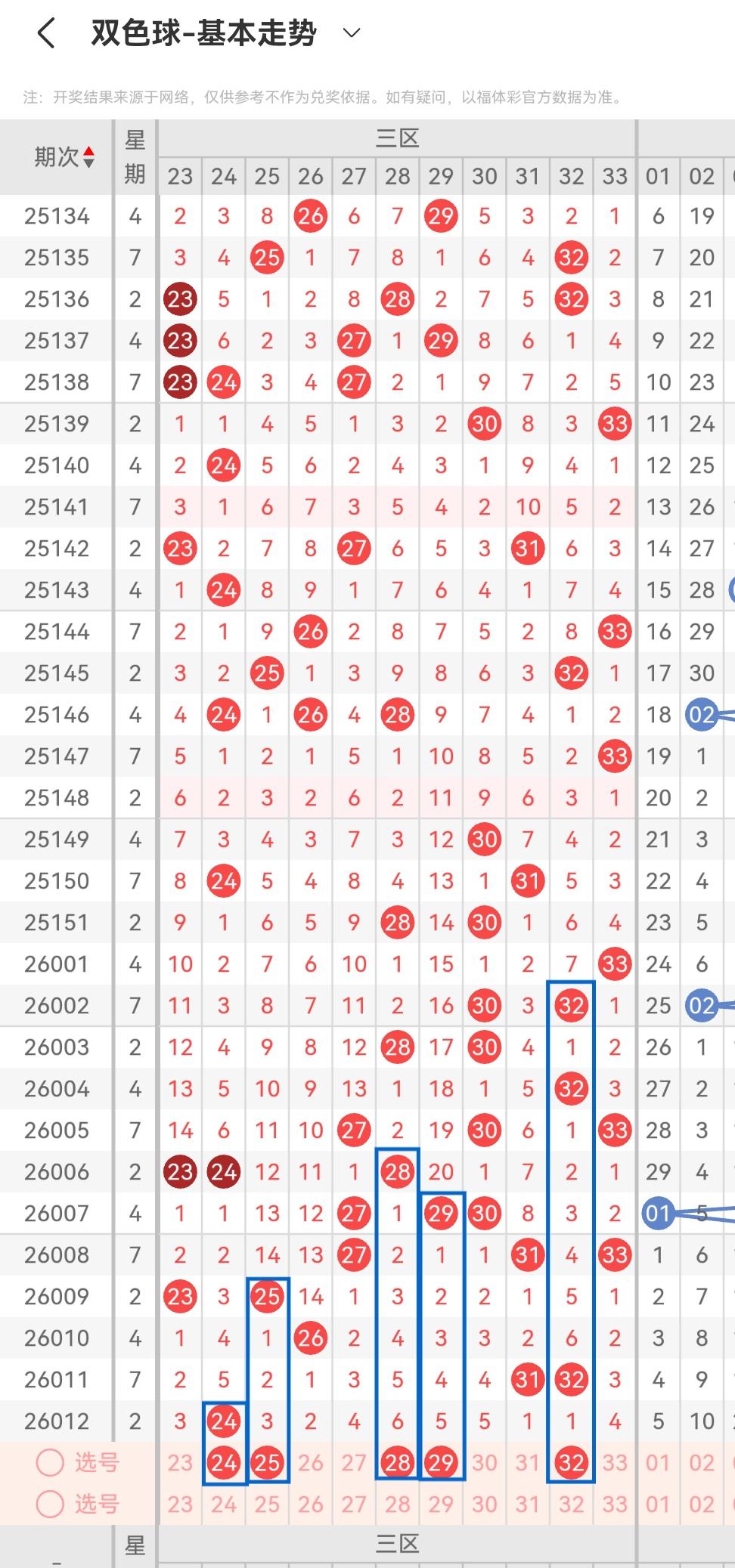The height and width of the screenshot is (1568, 735).
Task: Expand the 双色球-基本走势 chart type dropdown
Action: click(x=352, y=33)
